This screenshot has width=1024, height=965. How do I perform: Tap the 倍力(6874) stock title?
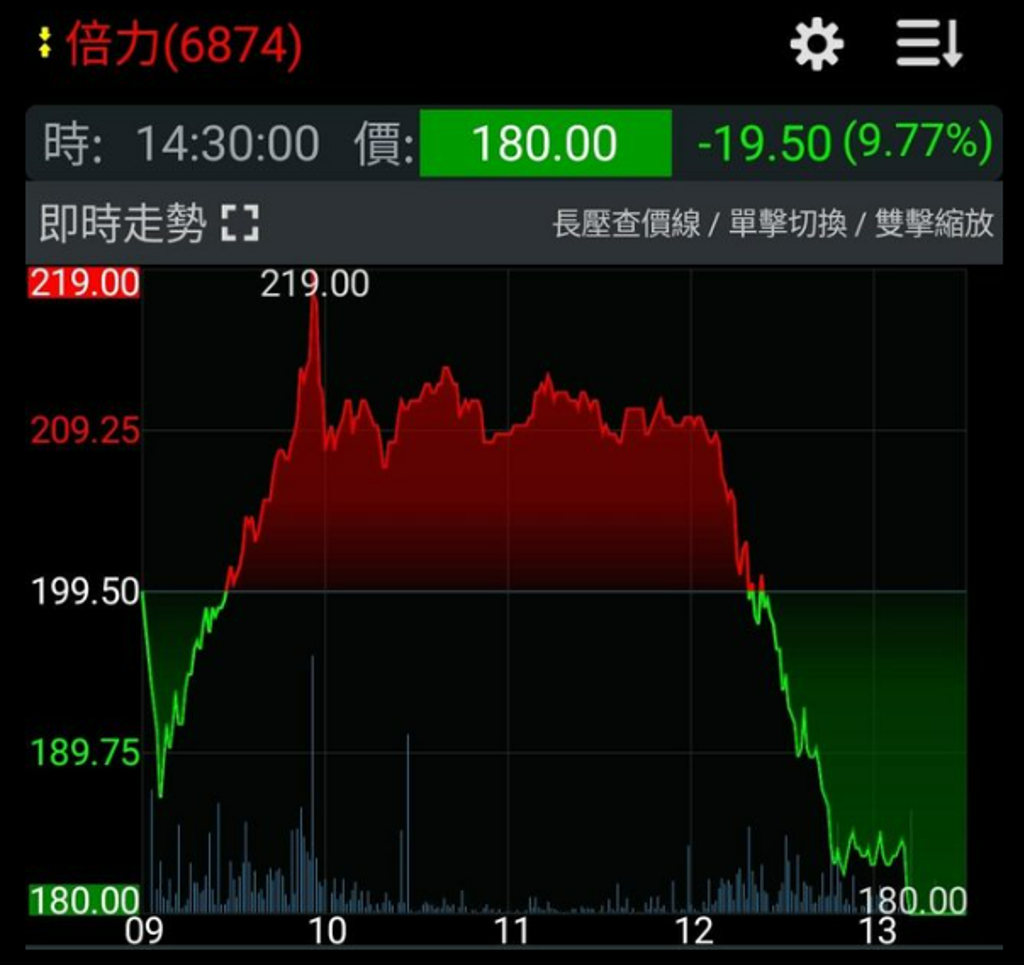tap(183, 45)
